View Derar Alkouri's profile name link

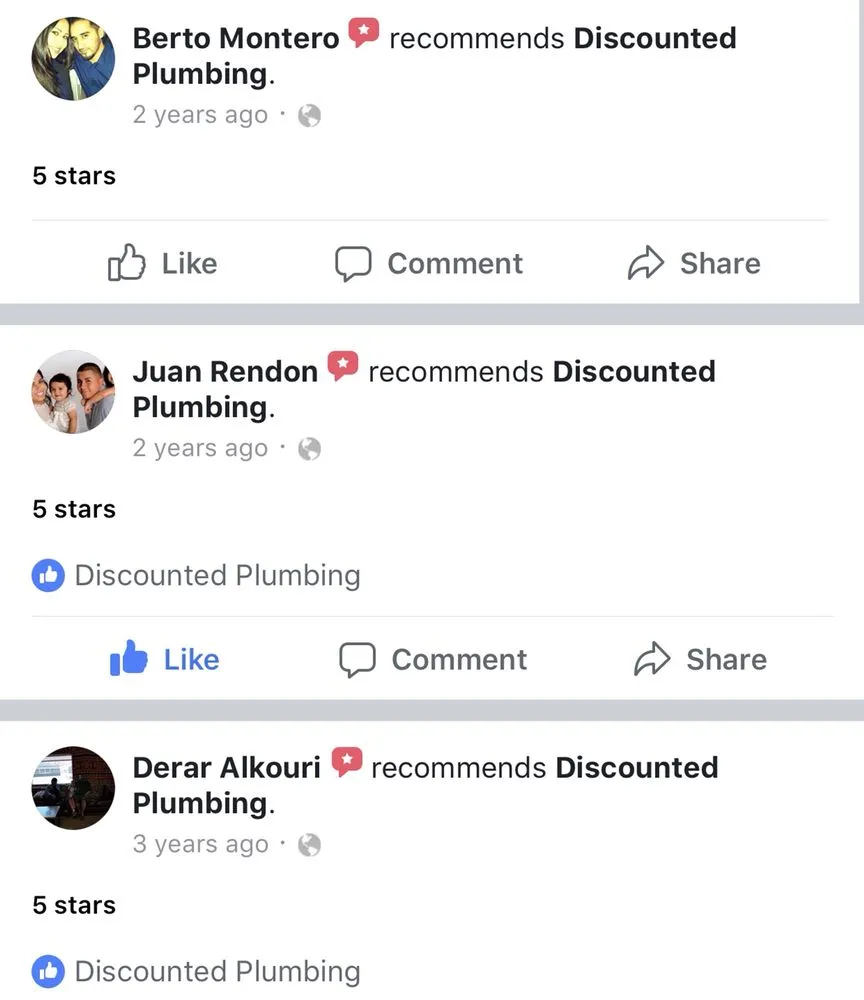click(x=227, y=768)
